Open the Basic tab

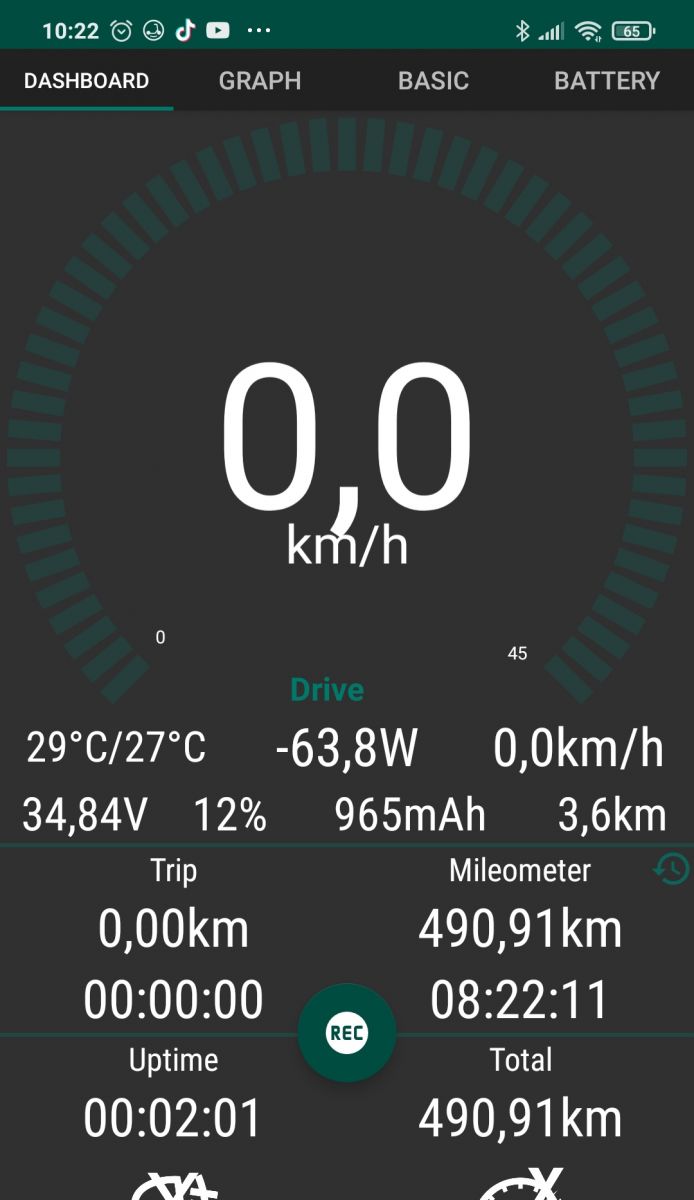[433, 81]
